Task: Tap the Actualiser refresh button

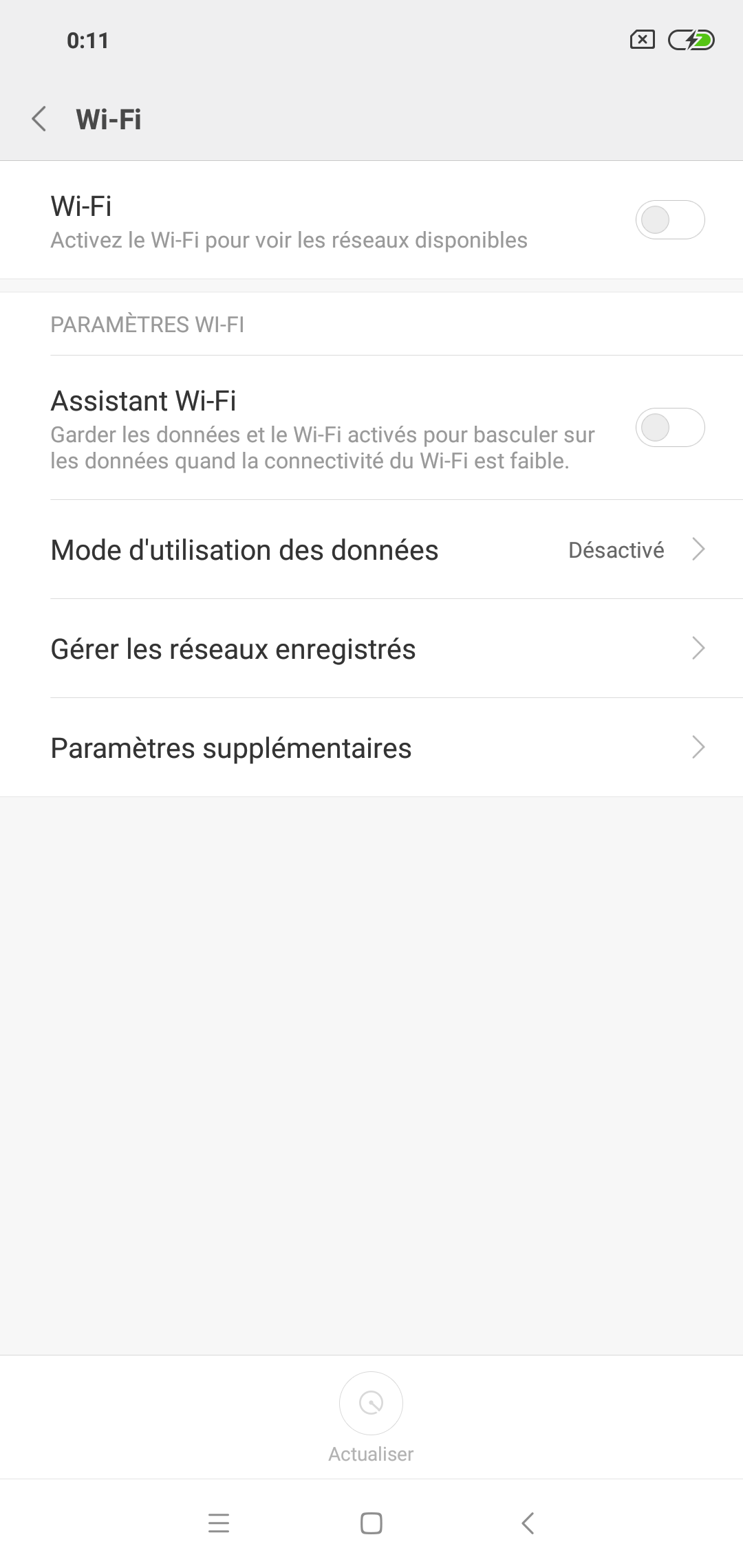Action: pyautogui.click(x=371, y=1403)
